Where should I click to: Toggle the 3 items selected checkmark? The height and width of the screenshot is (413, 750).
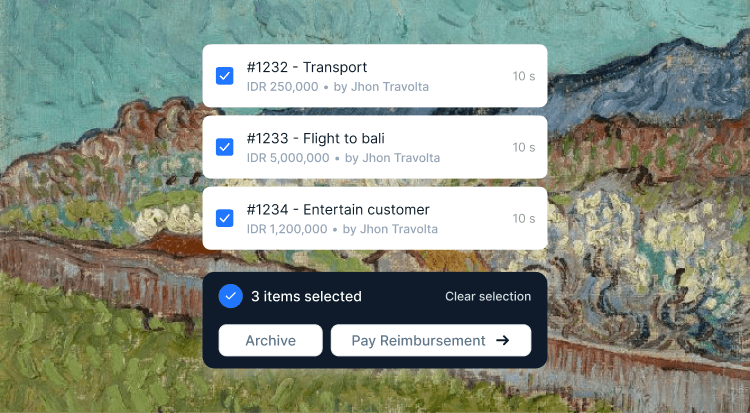coord(230,296)
